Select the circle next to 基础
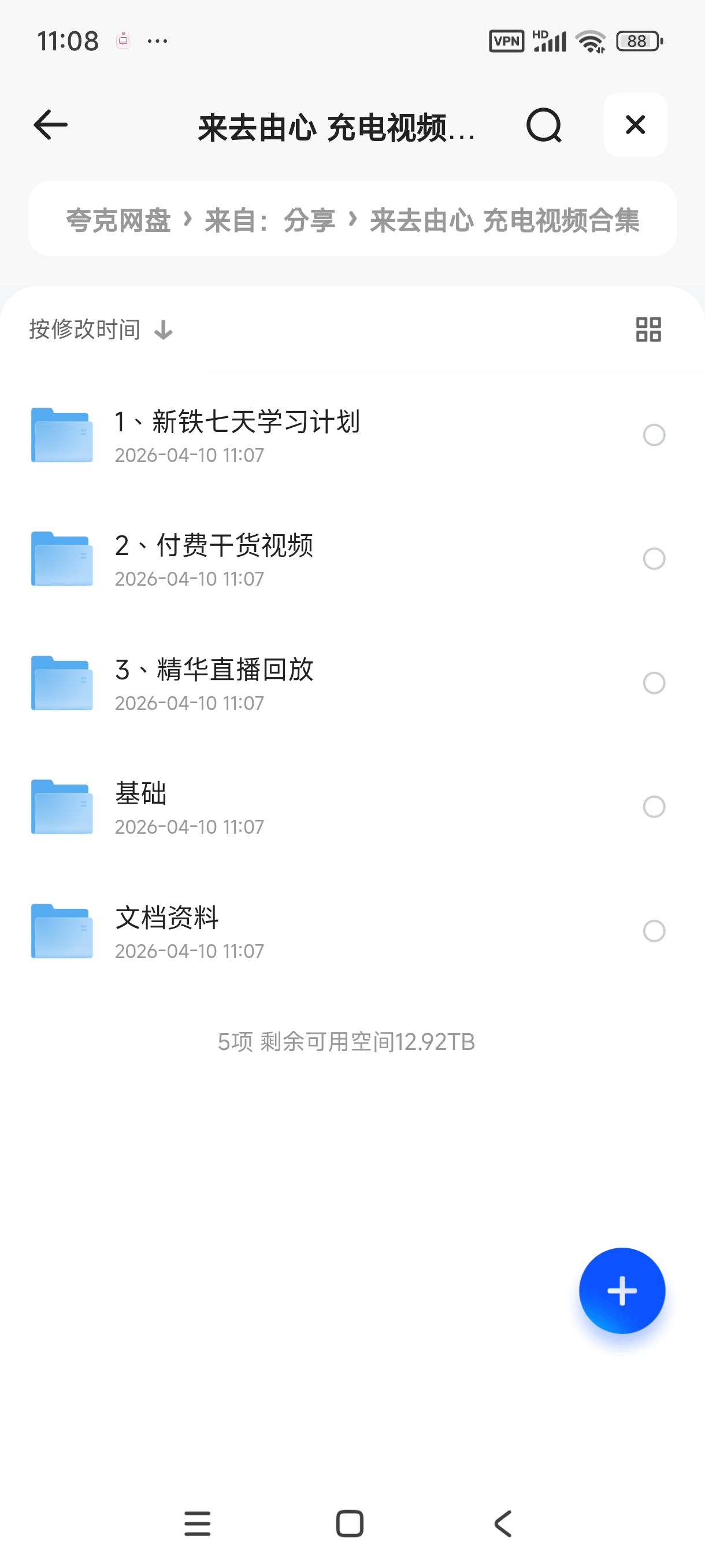The width and height of the screenshot is (705, 1568). 654,807
